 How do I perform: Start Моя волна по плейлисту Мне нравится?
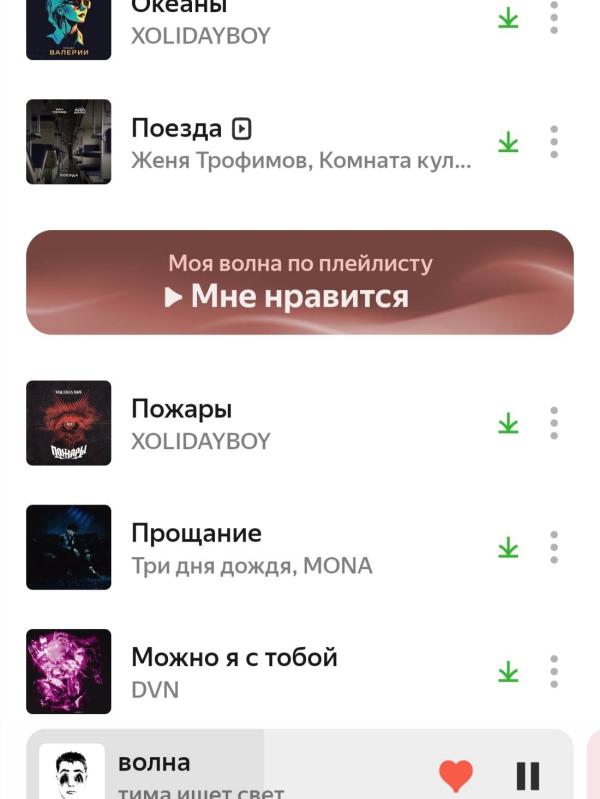click(300, 282)
